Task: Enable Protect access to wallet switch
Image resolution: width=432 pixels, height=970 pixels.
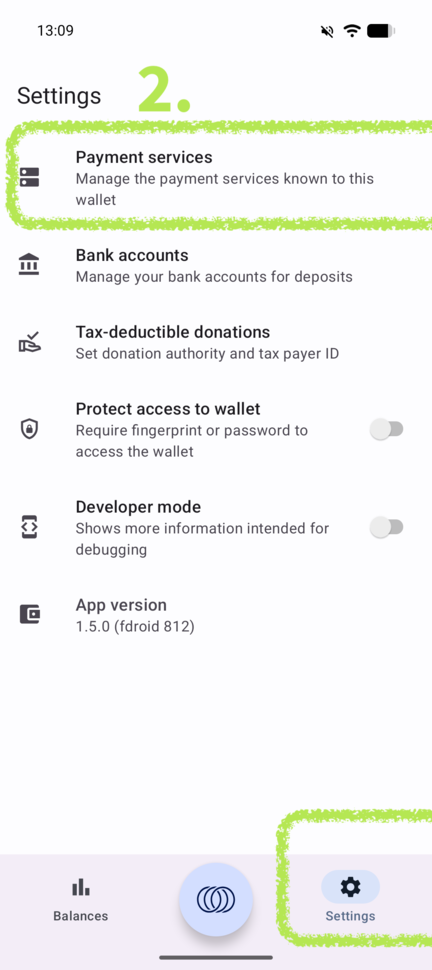Action: pos(386,429)
